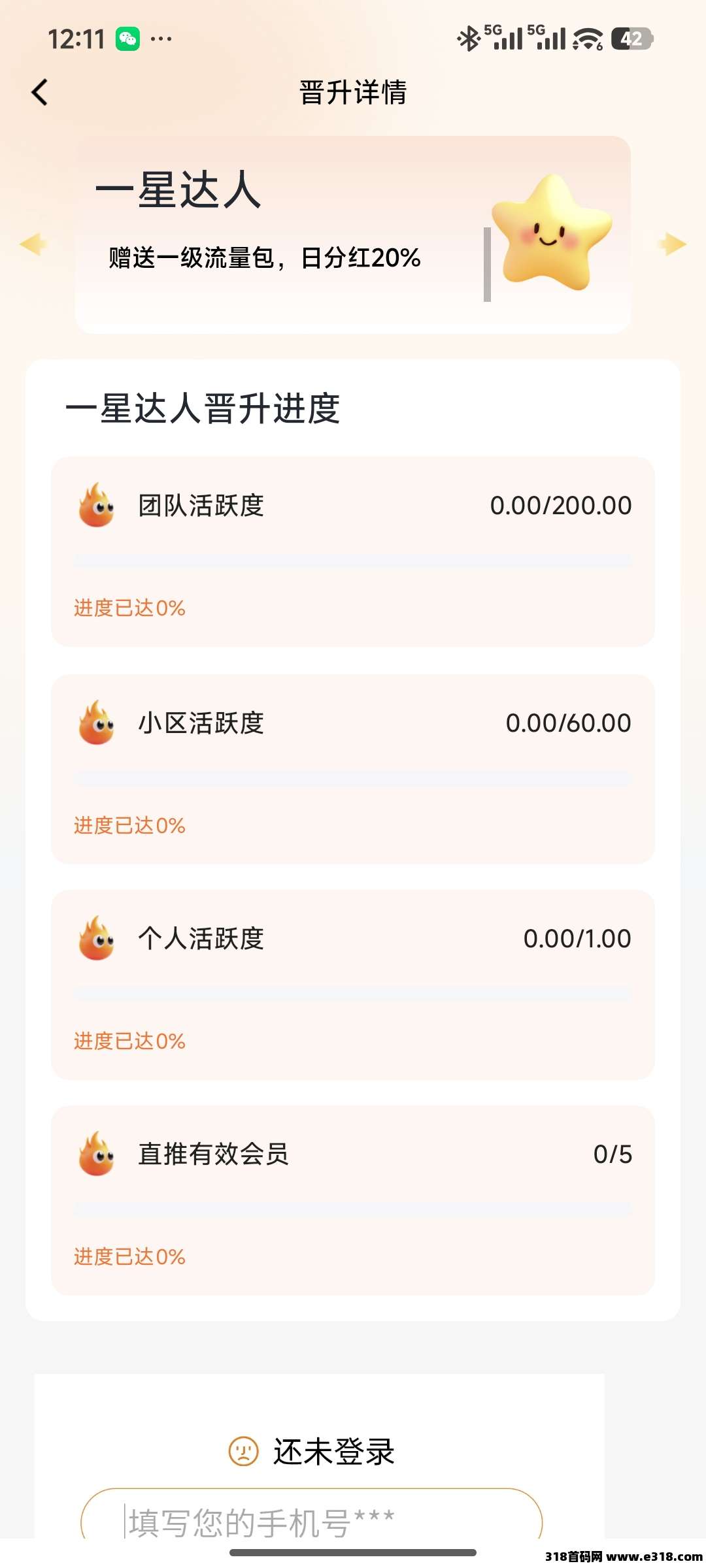The height and width of the screenshot is (1568, 706).
Task: Select the 个人活跃度 flame icon
Action: 95,939
